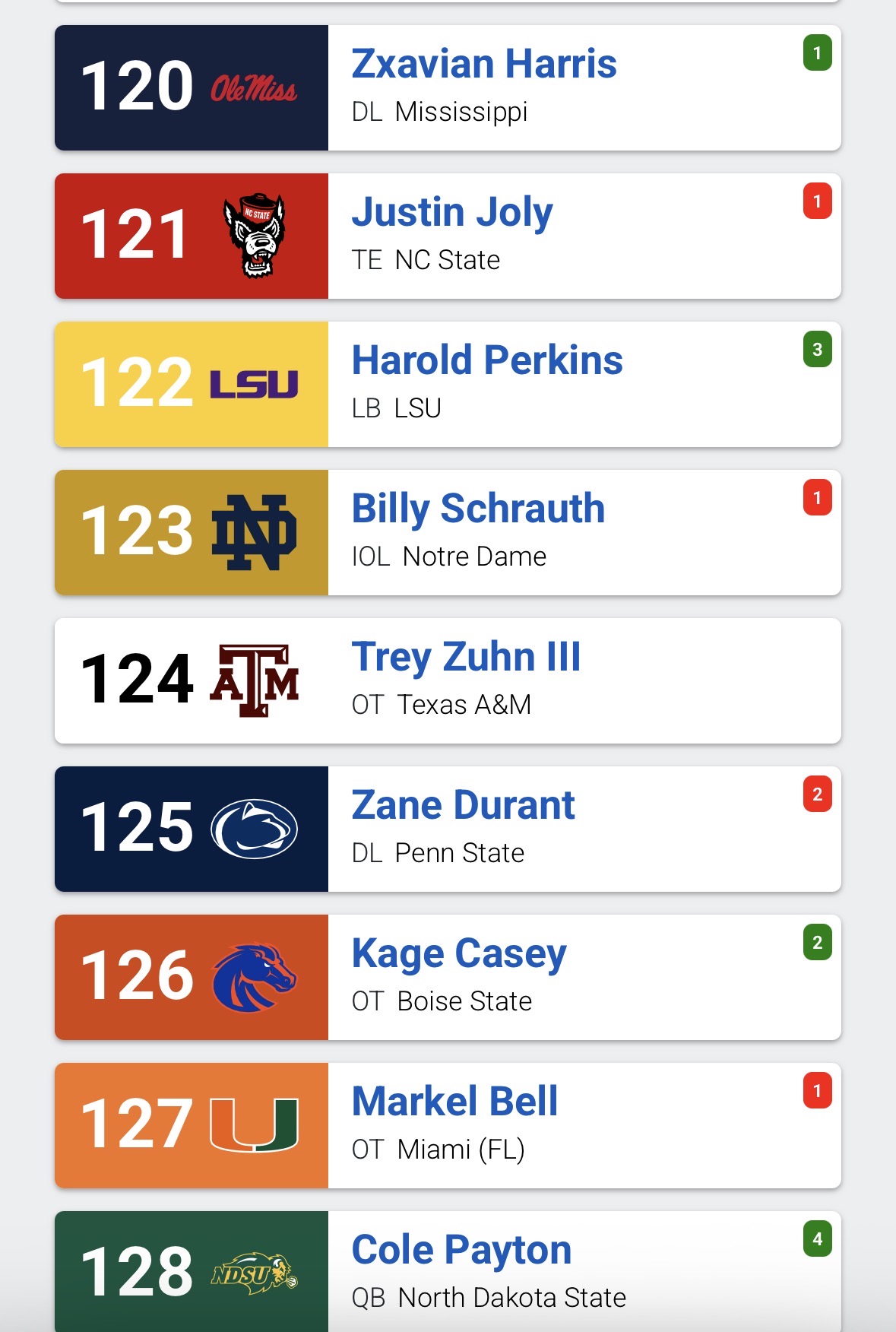View Justin Joly's player page

452,212
